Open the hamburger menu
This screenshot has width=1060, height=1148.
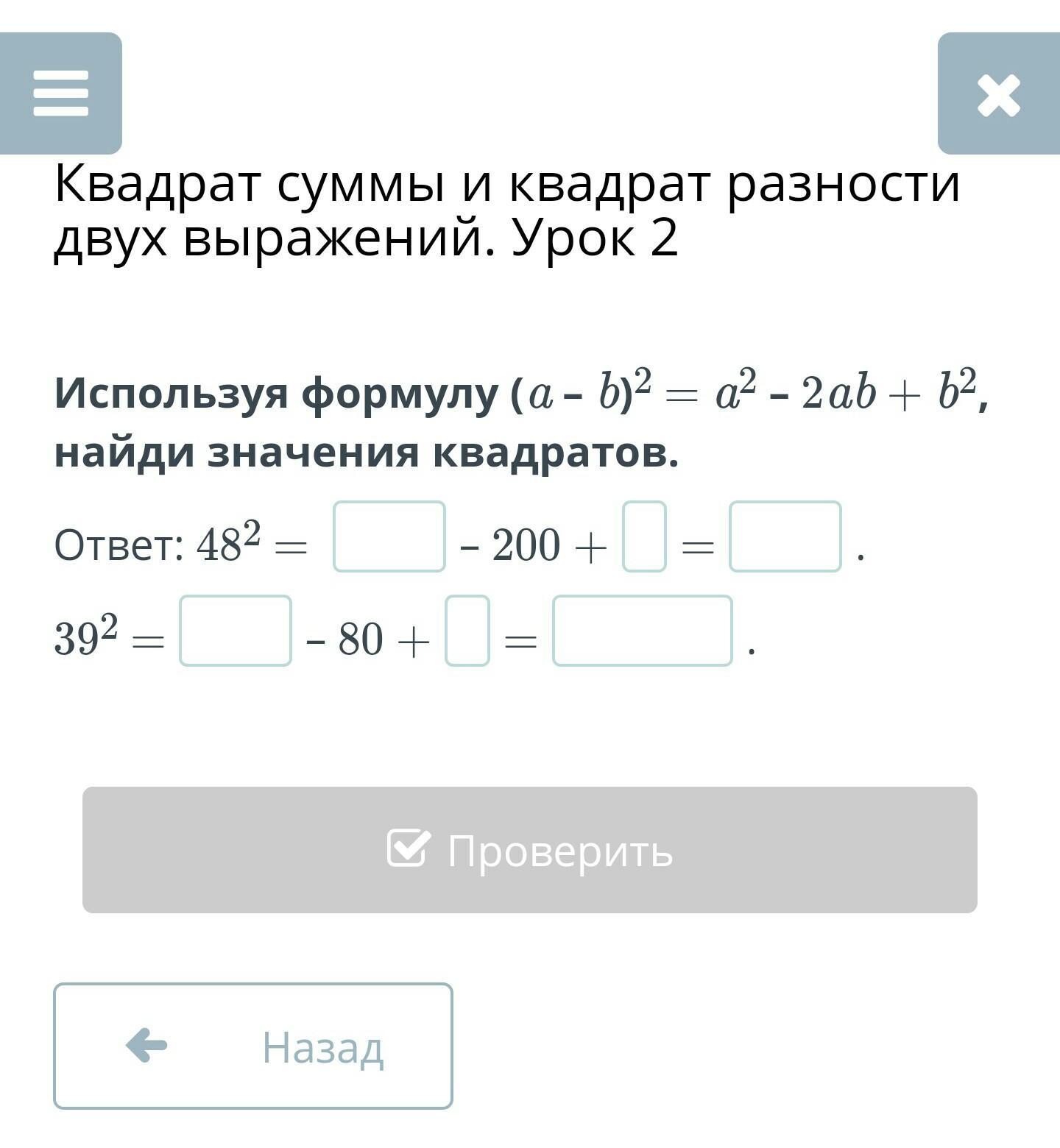point(61,93)
